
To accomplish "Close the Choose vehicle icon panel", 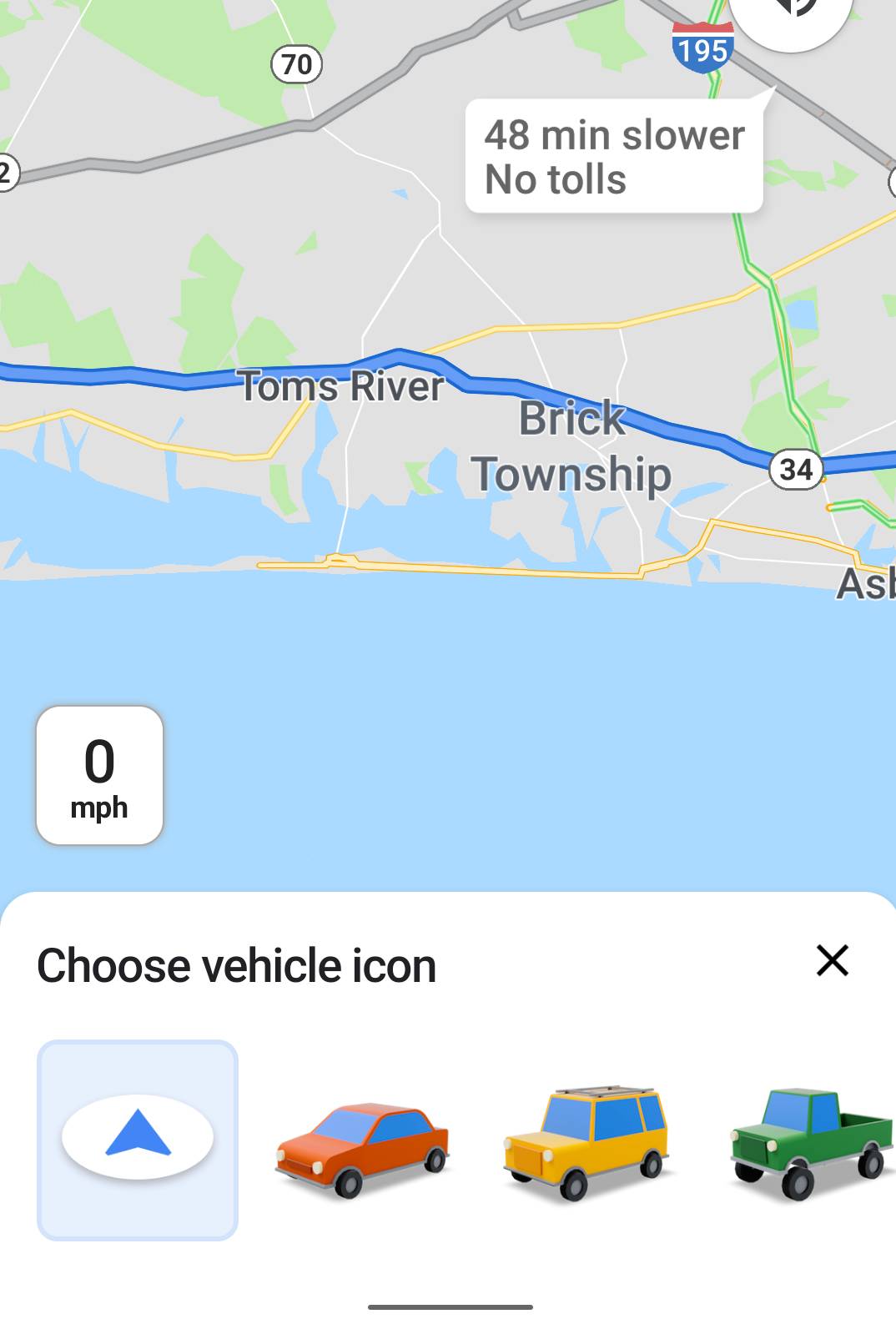I will 832,964.
